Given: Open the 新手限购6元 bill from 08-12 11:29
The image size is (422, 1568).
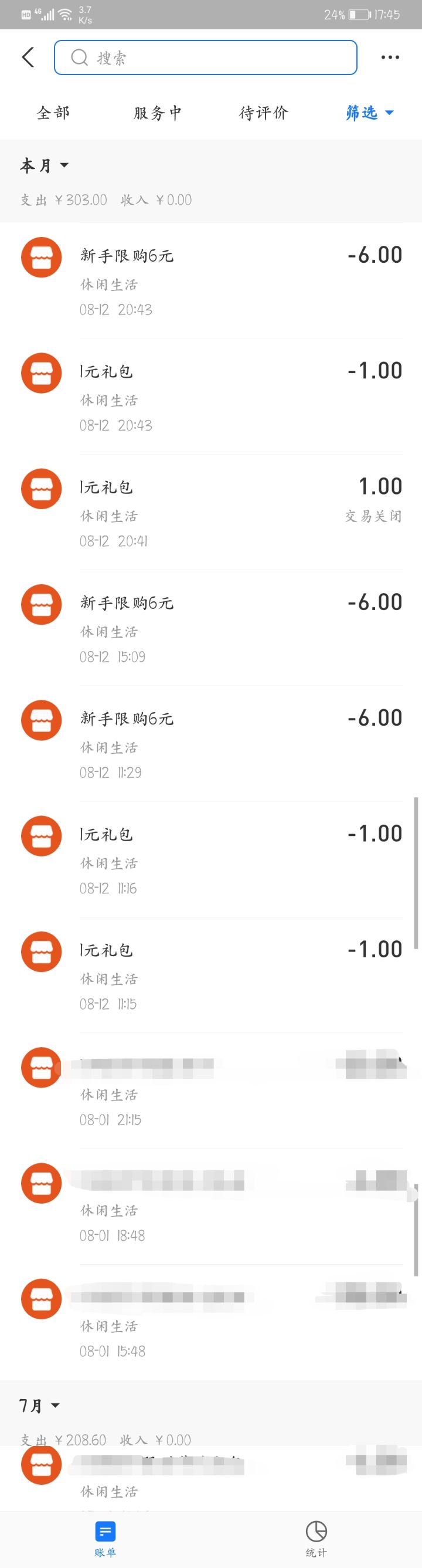Looking at the screenshot, I should pos(211,743).
